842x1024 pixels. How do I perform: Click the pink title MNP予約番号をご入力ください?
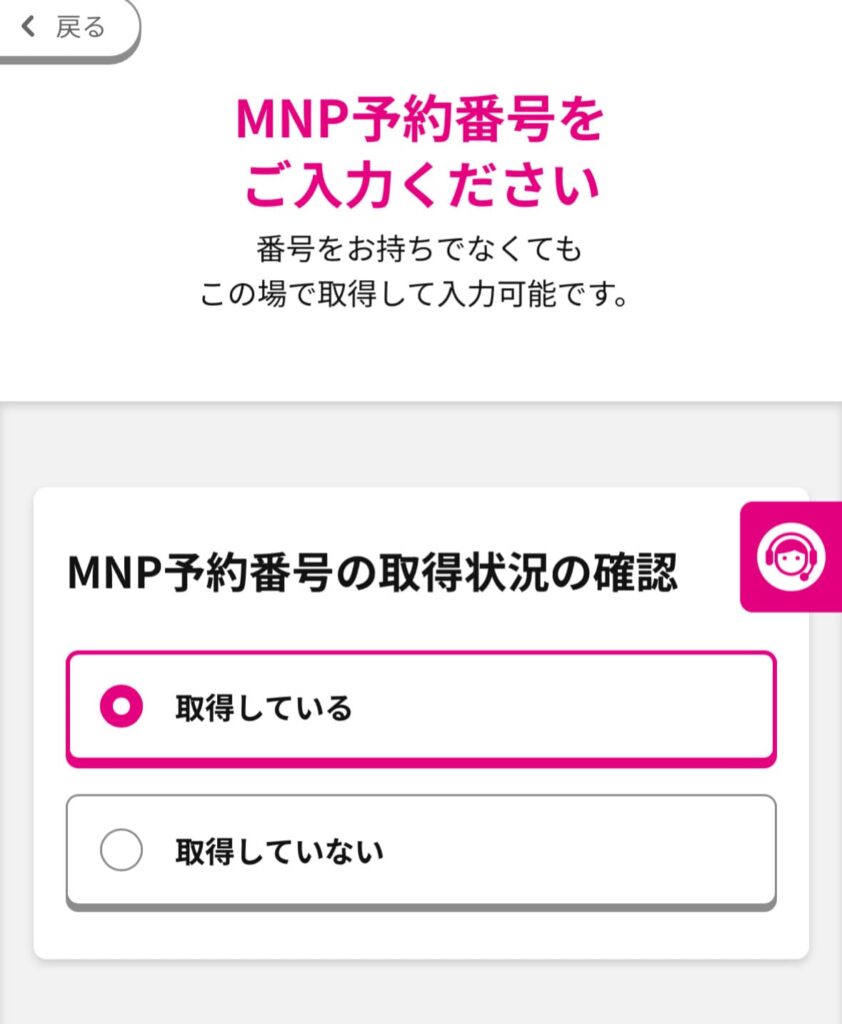coord(420,150)
